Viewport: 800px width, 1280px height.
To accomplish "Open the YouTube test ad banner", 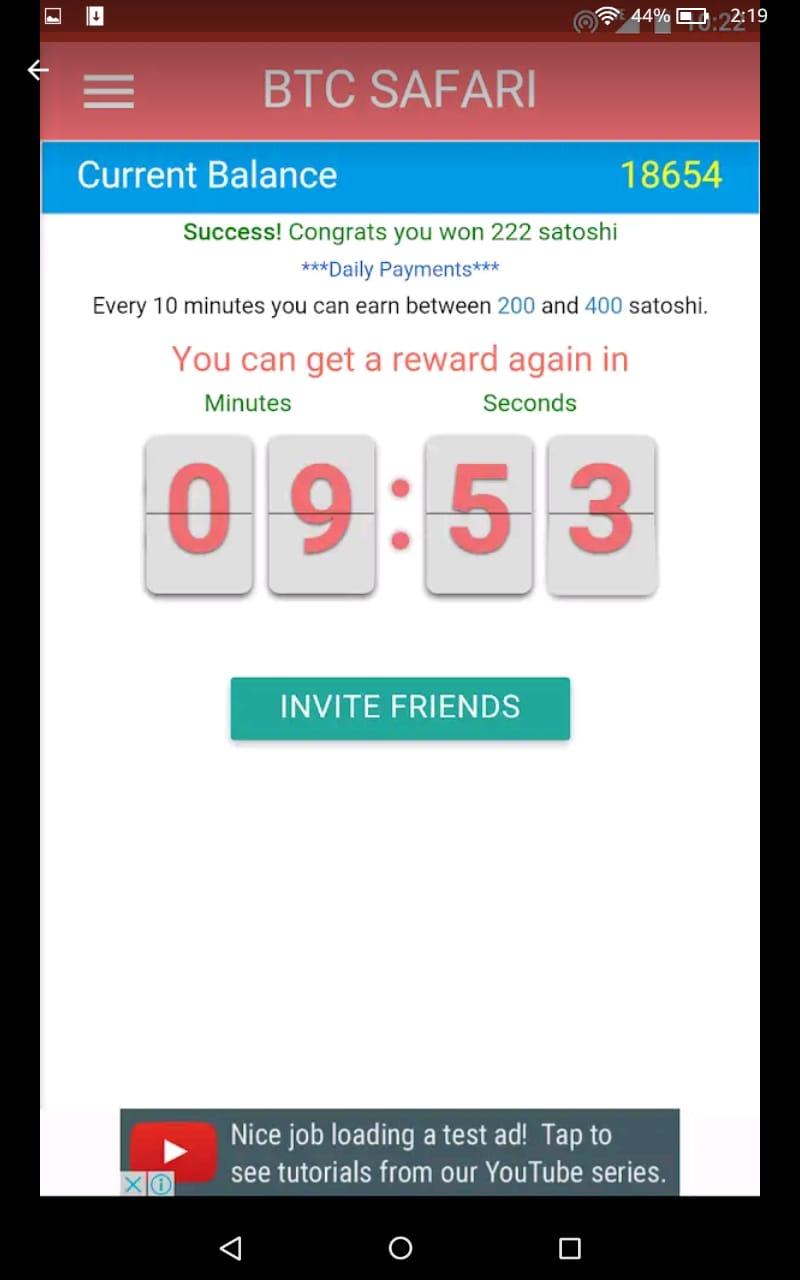I will point(420,1152).
